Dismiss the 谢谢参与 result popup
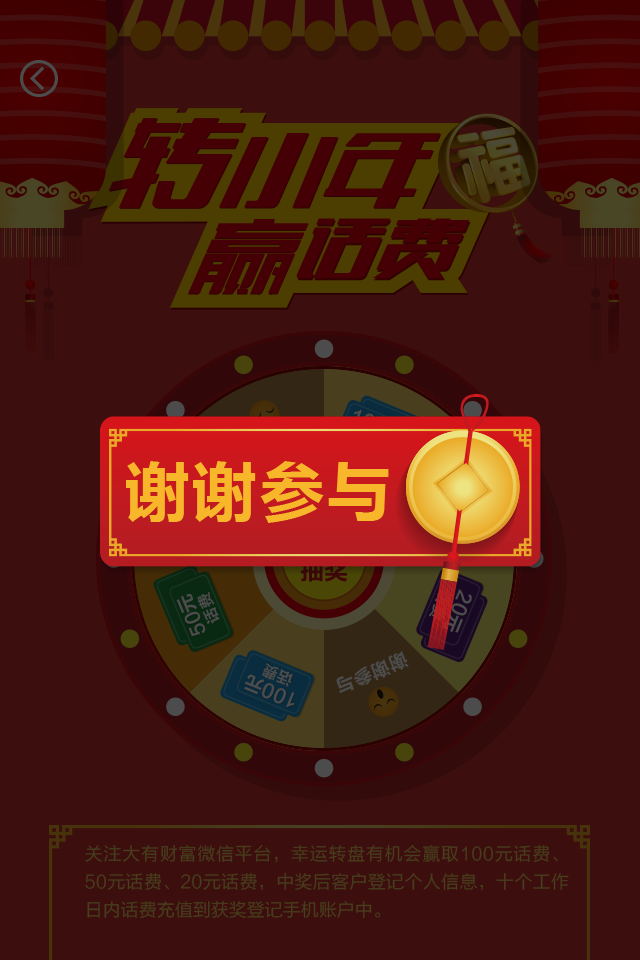The height and width of the screenshot is (960, 640). point(320,490)
